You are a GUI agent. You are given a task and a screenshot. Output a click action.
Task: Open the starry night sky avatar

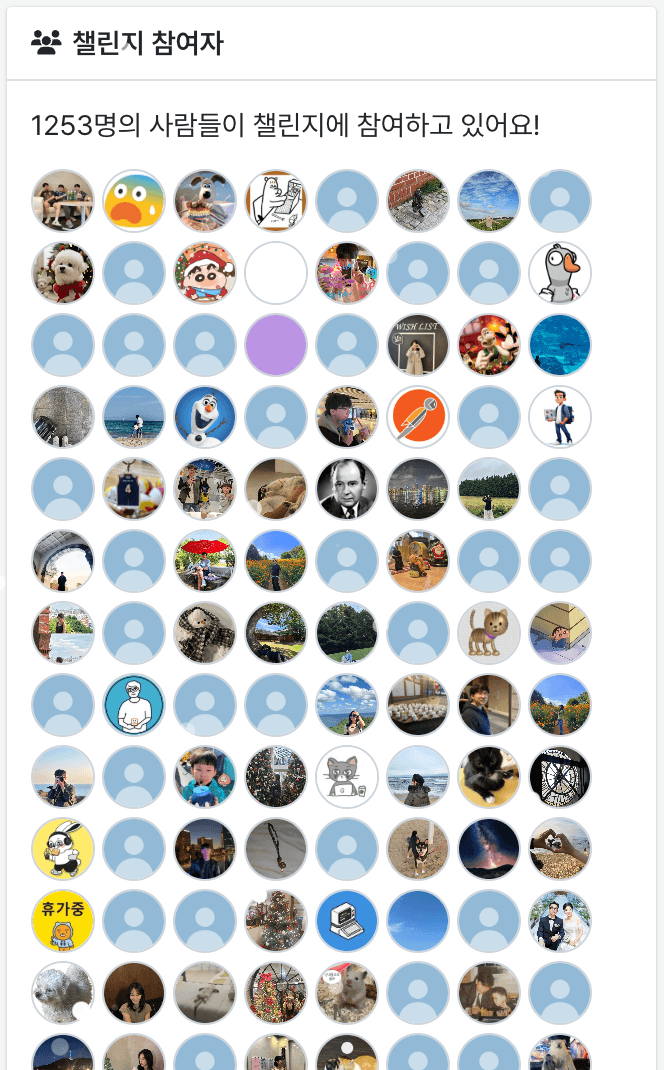point(489,849)
